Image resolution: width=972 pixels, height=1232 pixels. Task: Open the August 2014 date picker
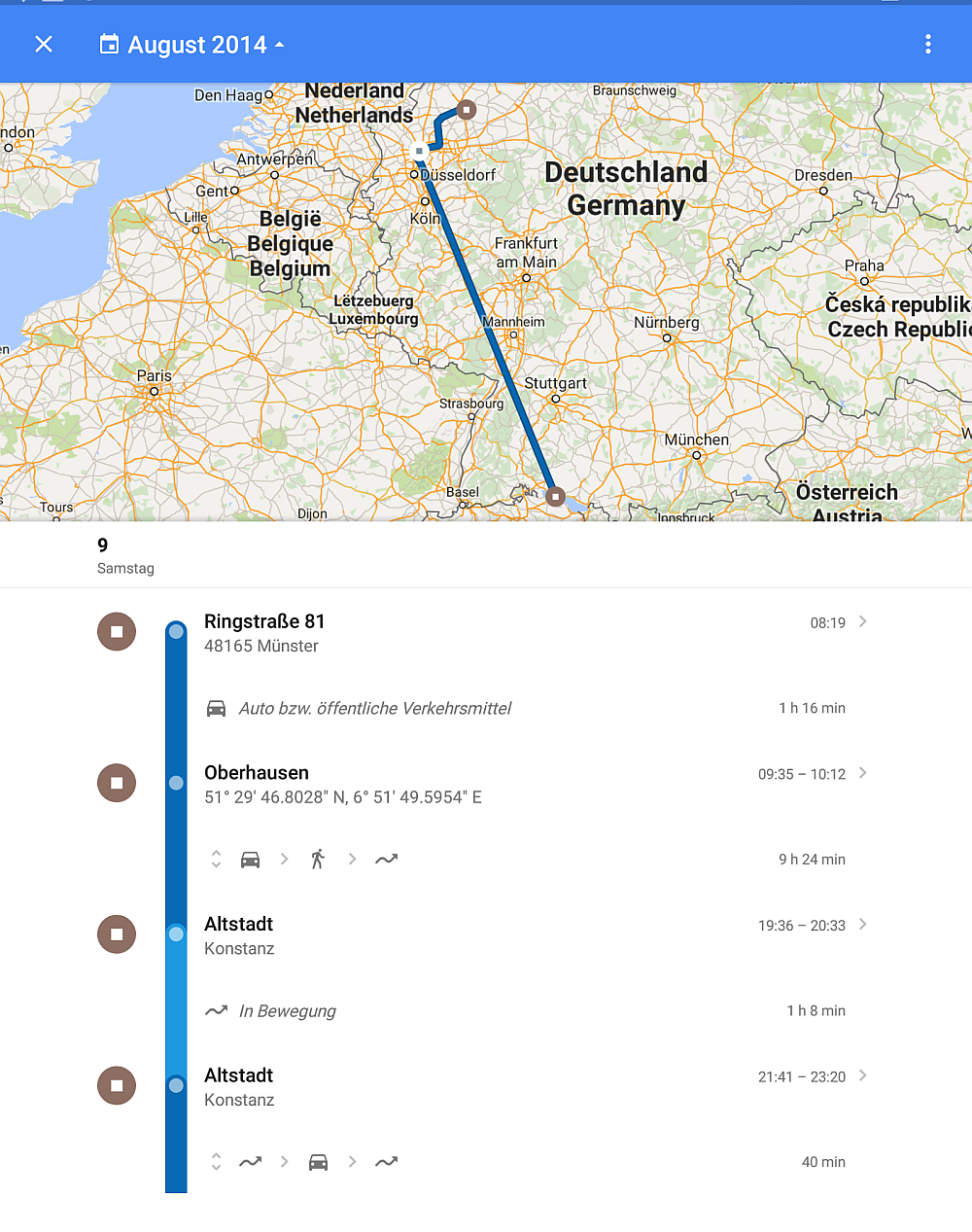pyautogui.click(x=192, y=45)
